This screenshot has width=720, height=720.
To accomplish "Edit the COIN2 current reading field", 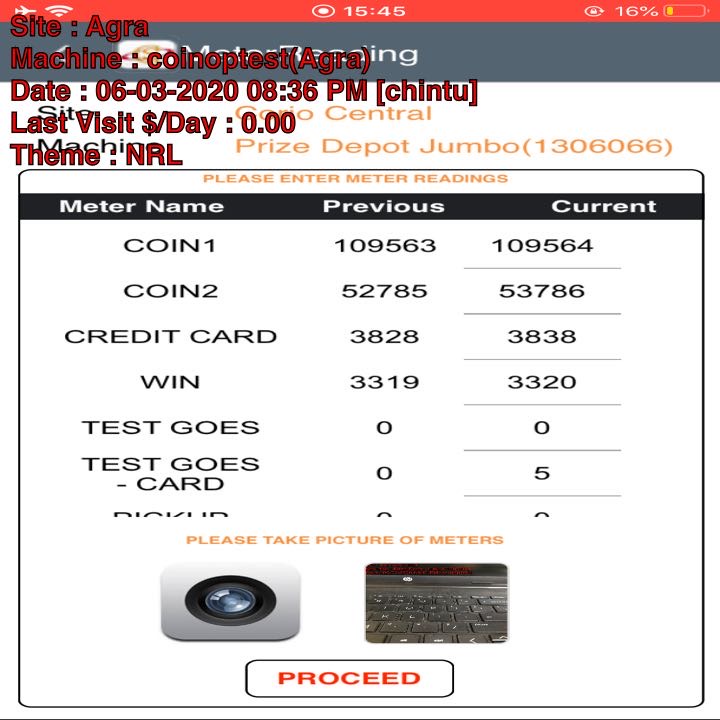I will tap(542, 292).
